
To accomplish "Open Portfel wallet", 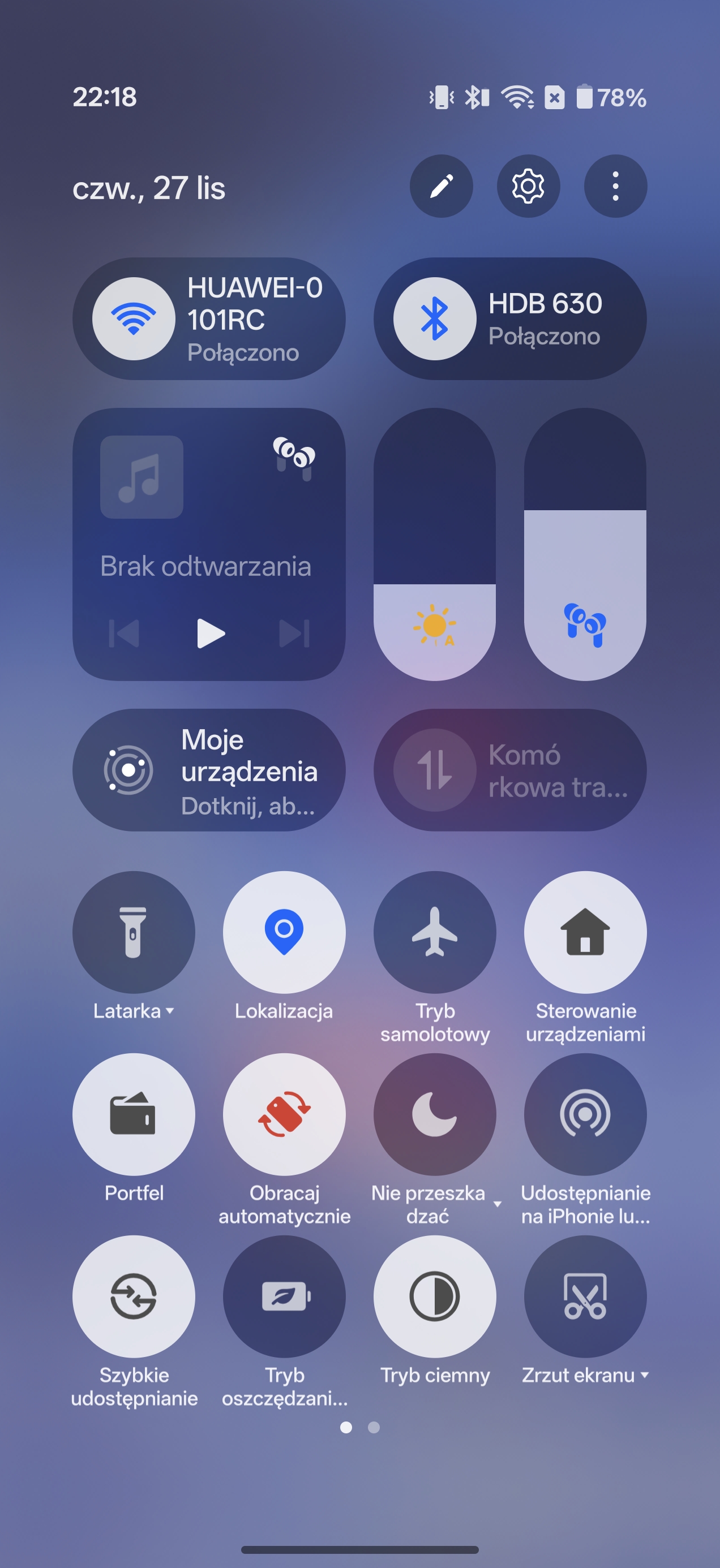I will (x=134, y=1114).
